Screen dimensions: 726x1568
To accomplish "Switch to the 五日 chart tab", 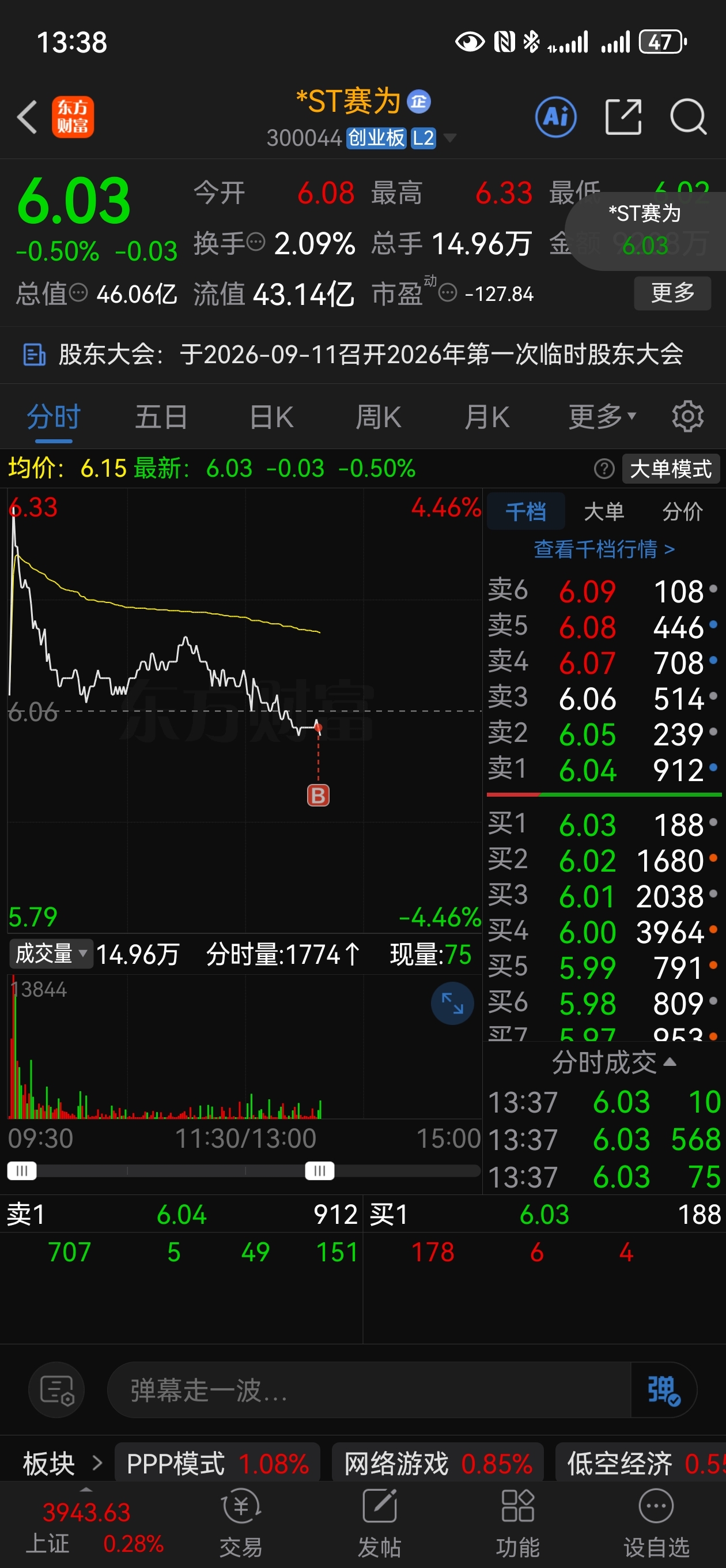I will coord(161,417).
